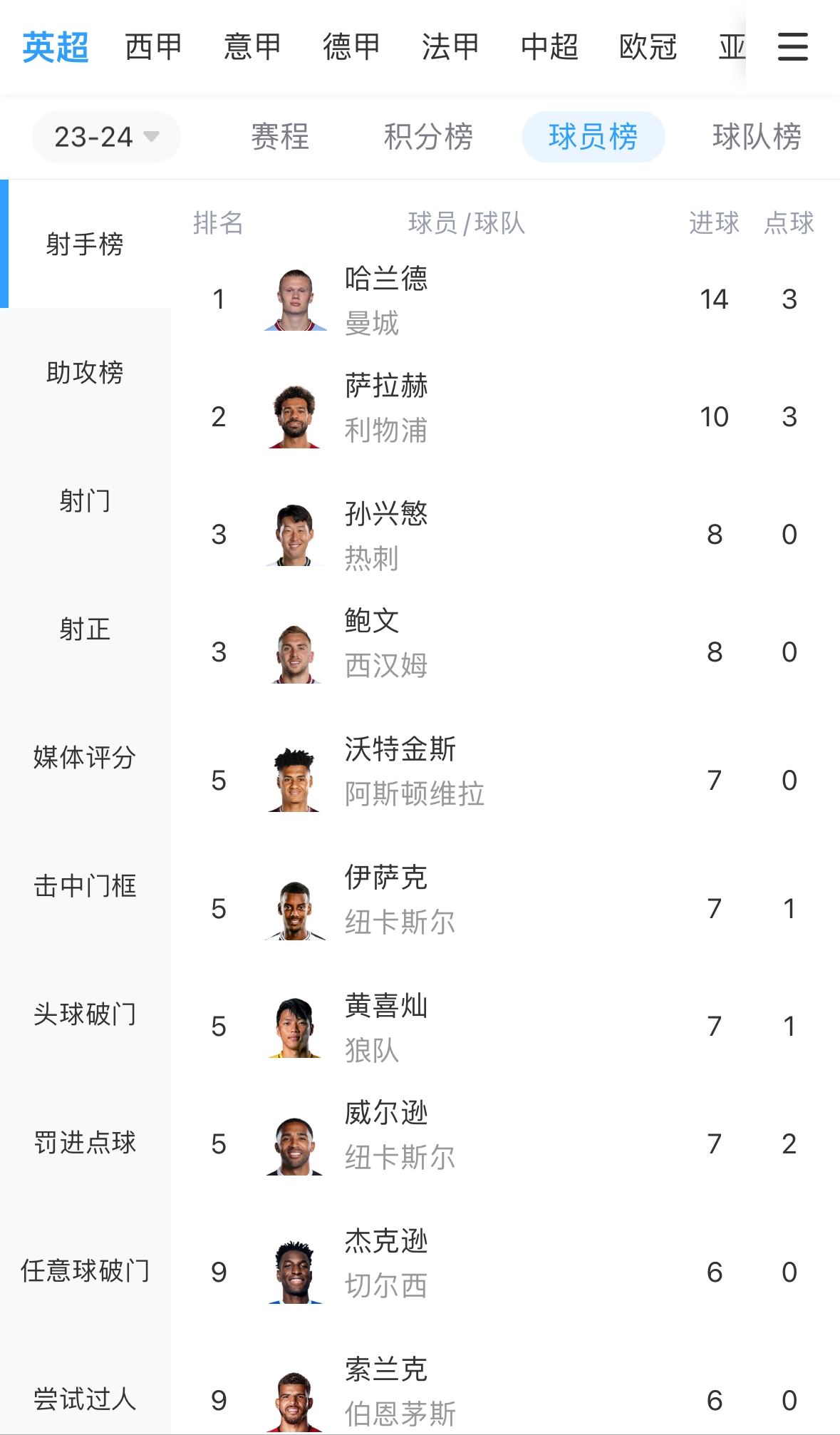Switch to the 西甲 league tab
The image size is (840, 1435).
153,47
